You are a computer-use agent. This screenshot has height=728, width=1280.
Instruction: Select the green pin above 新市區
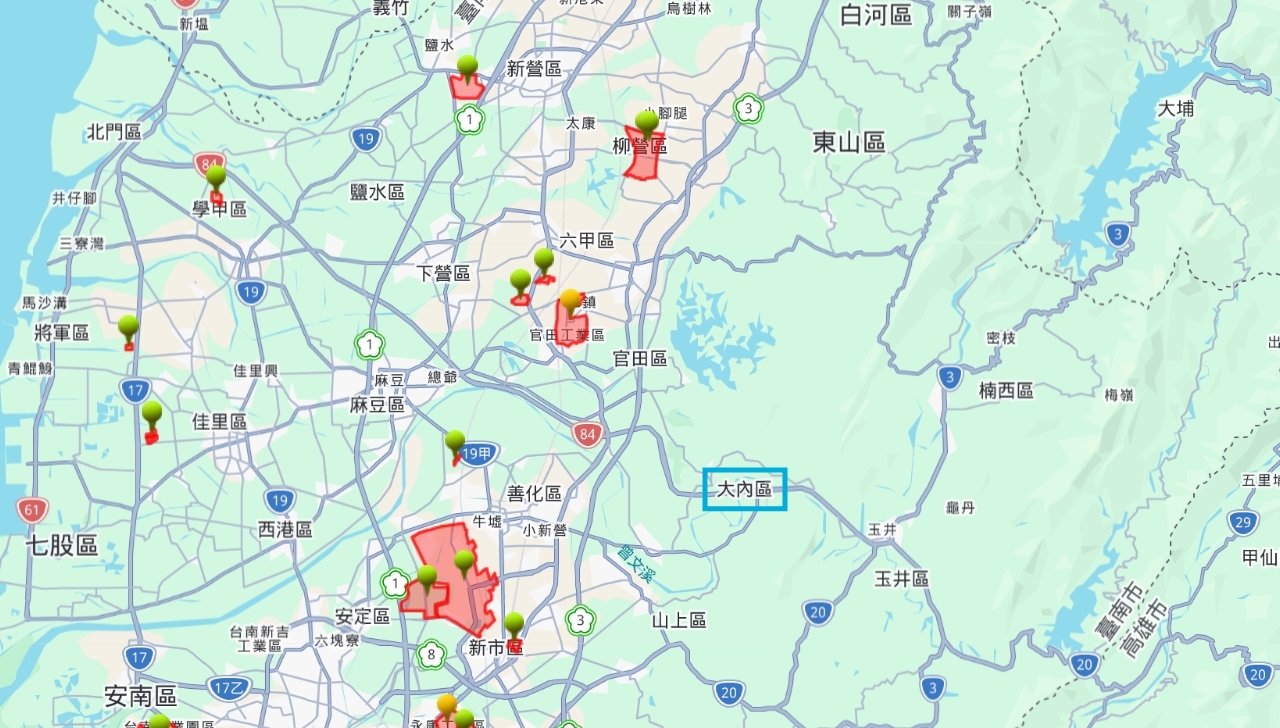[x=514, y=624]
